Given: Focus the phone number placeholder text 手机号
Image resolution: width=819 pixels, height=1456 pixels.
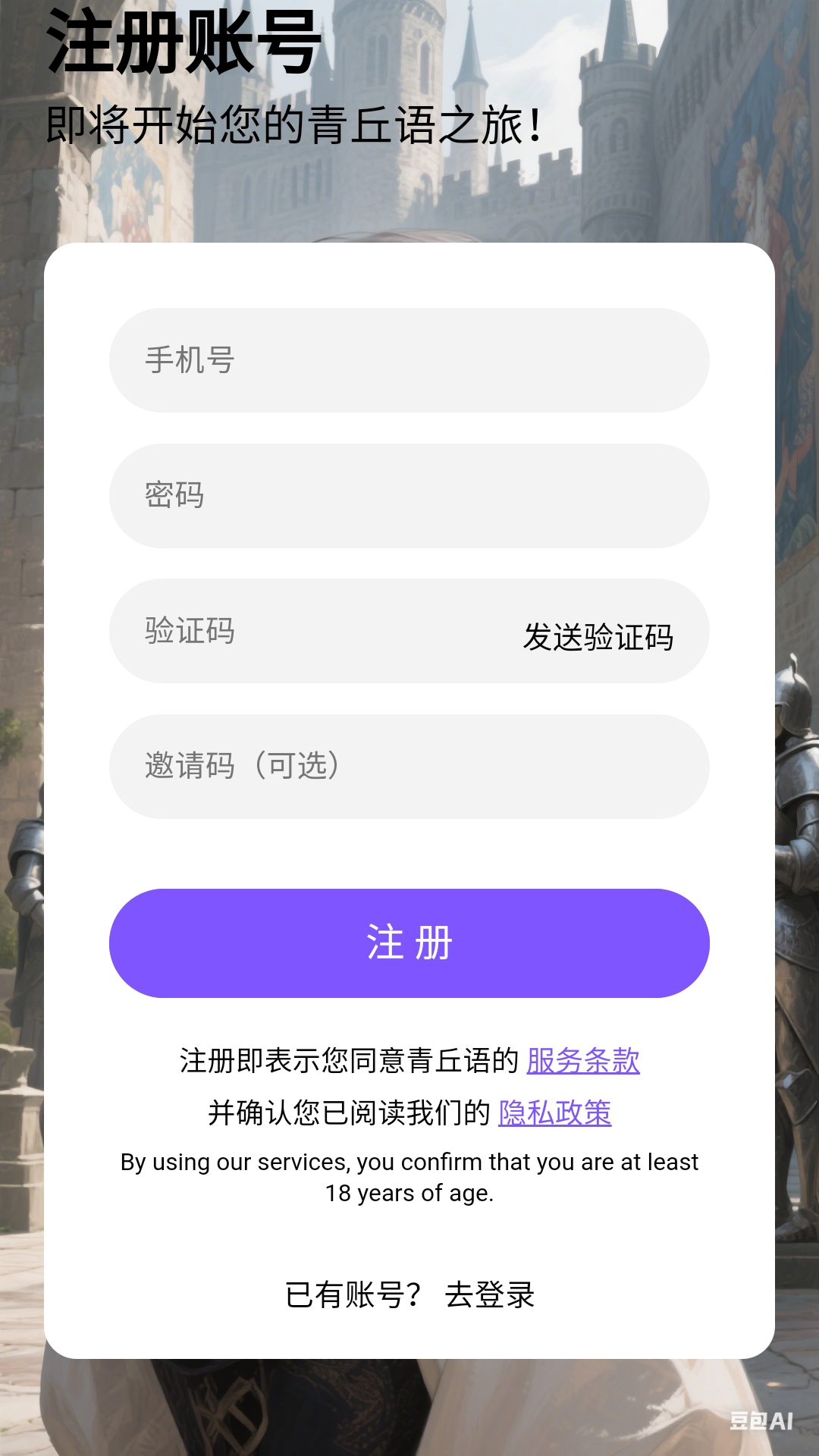Looking at the screenshot, I should [191, 359].
